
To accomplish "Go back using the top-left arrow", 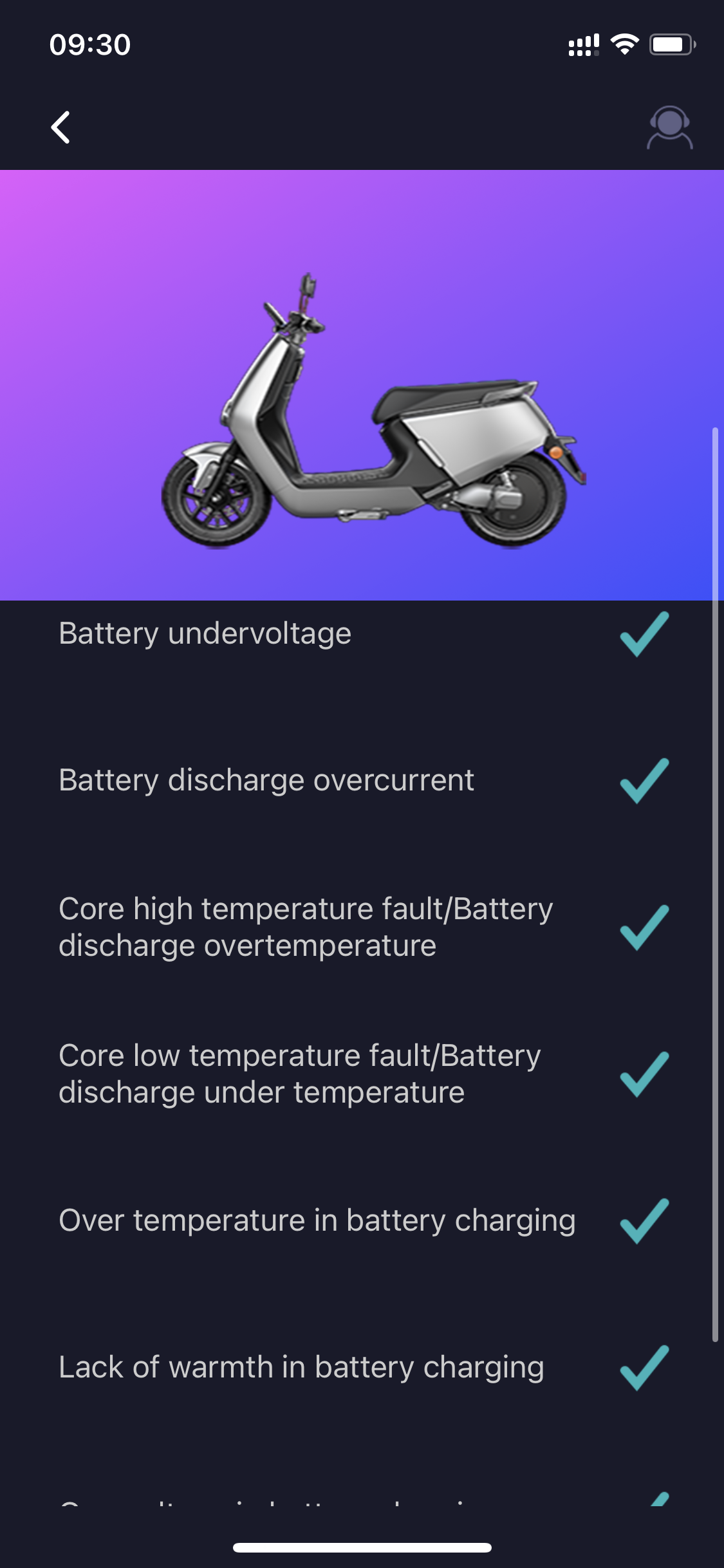I will point(60,127).
